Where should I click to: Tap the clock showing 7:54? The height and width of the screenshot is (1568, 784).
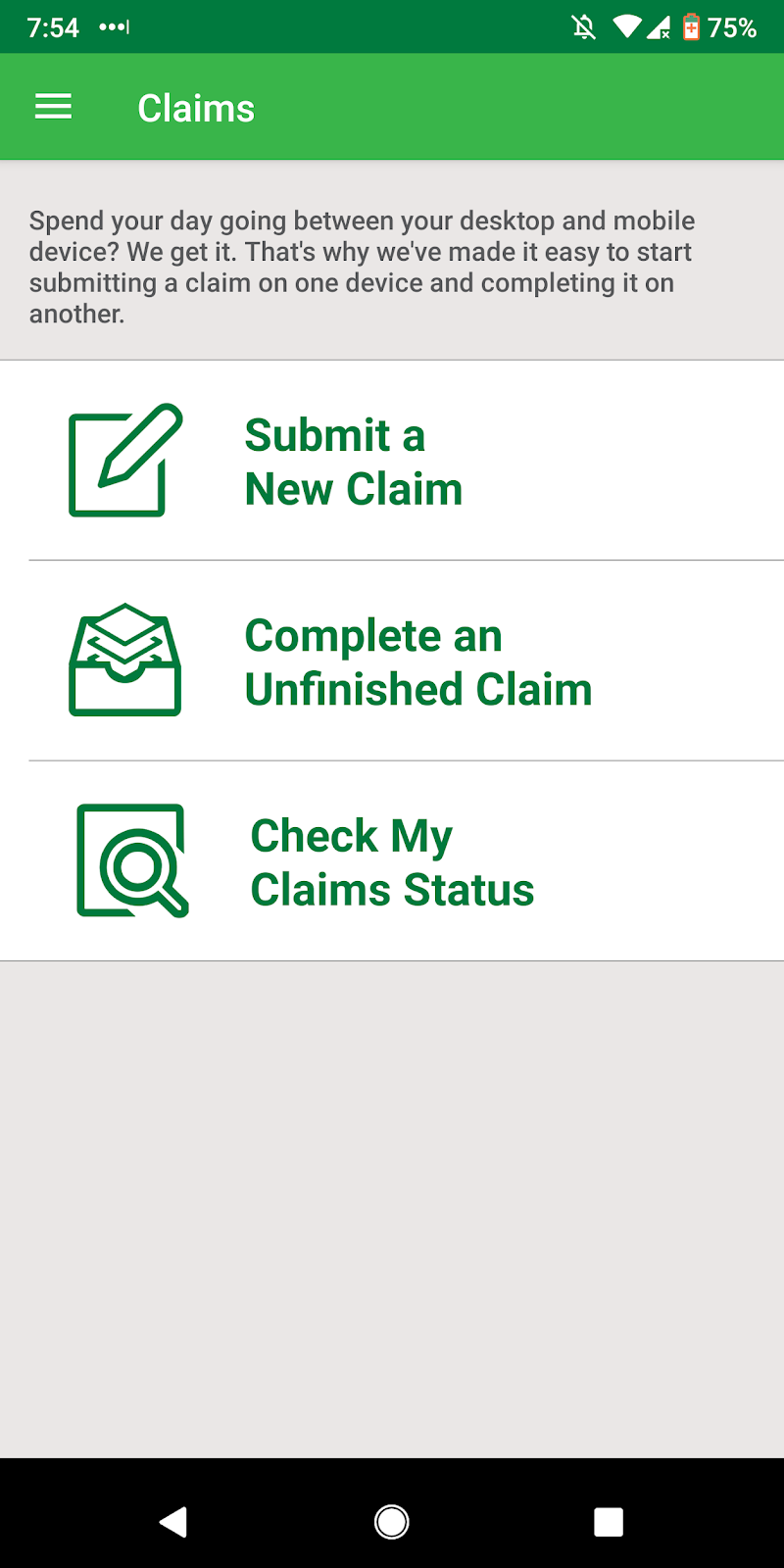tap(53, 26)
